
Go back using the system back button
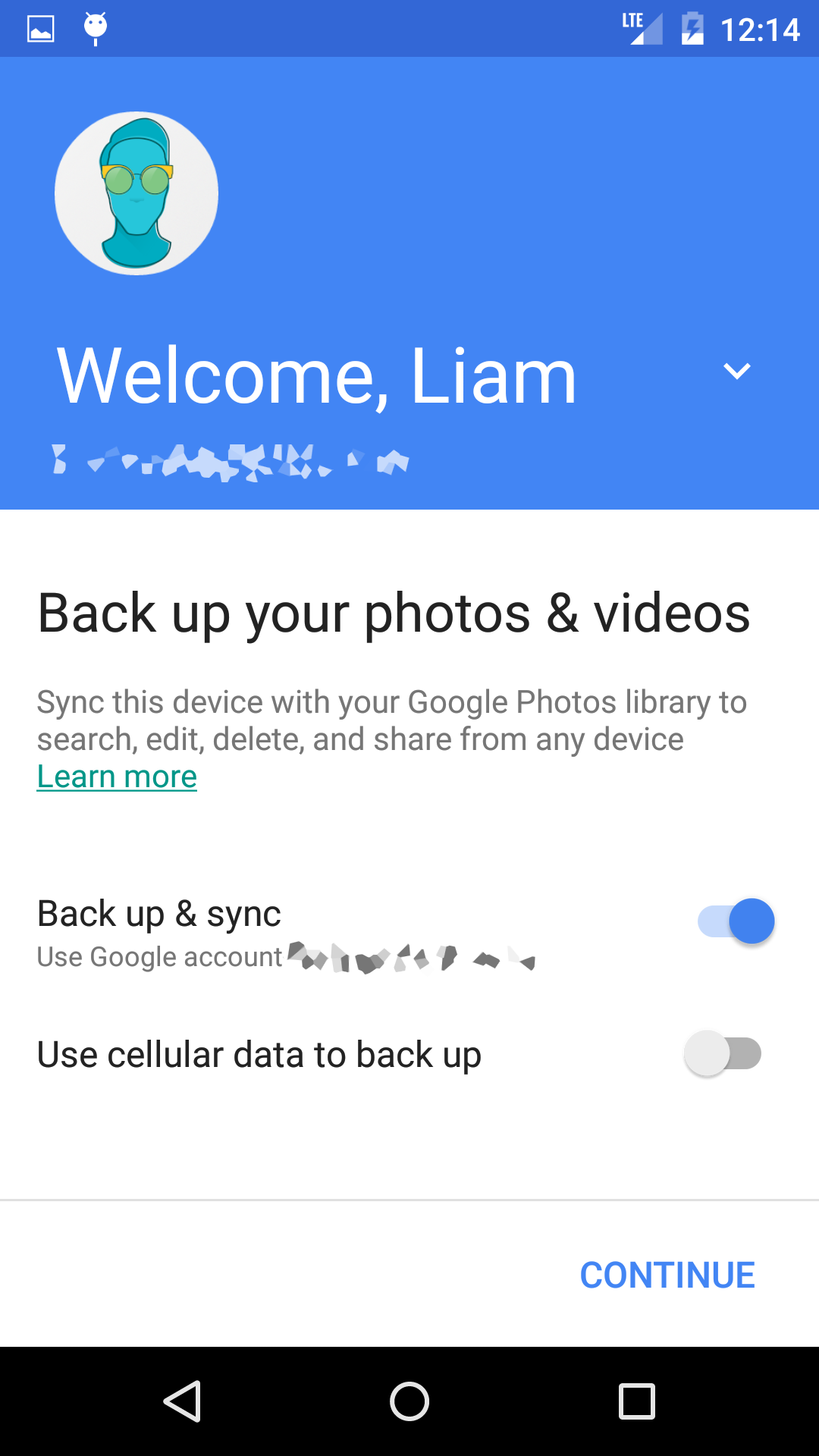pyautogui.click(x=182, y=1401)
